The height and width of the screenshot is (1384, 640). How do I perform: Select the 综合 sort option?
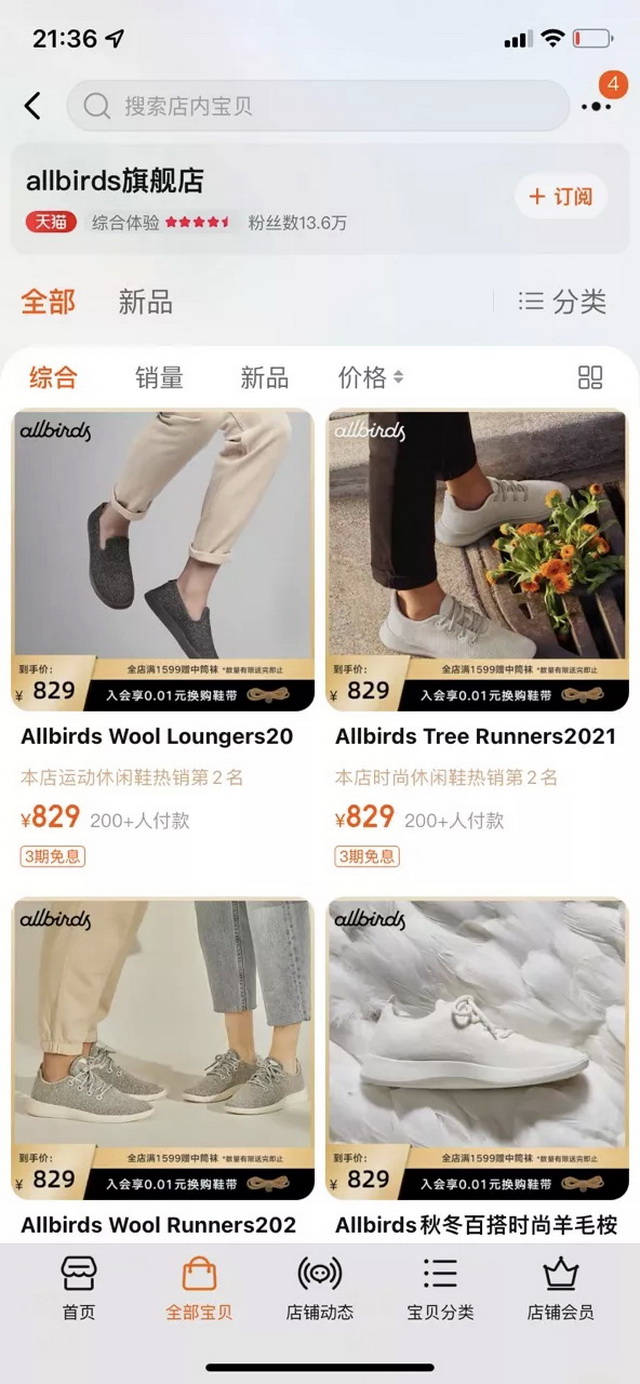coord(53,377)
